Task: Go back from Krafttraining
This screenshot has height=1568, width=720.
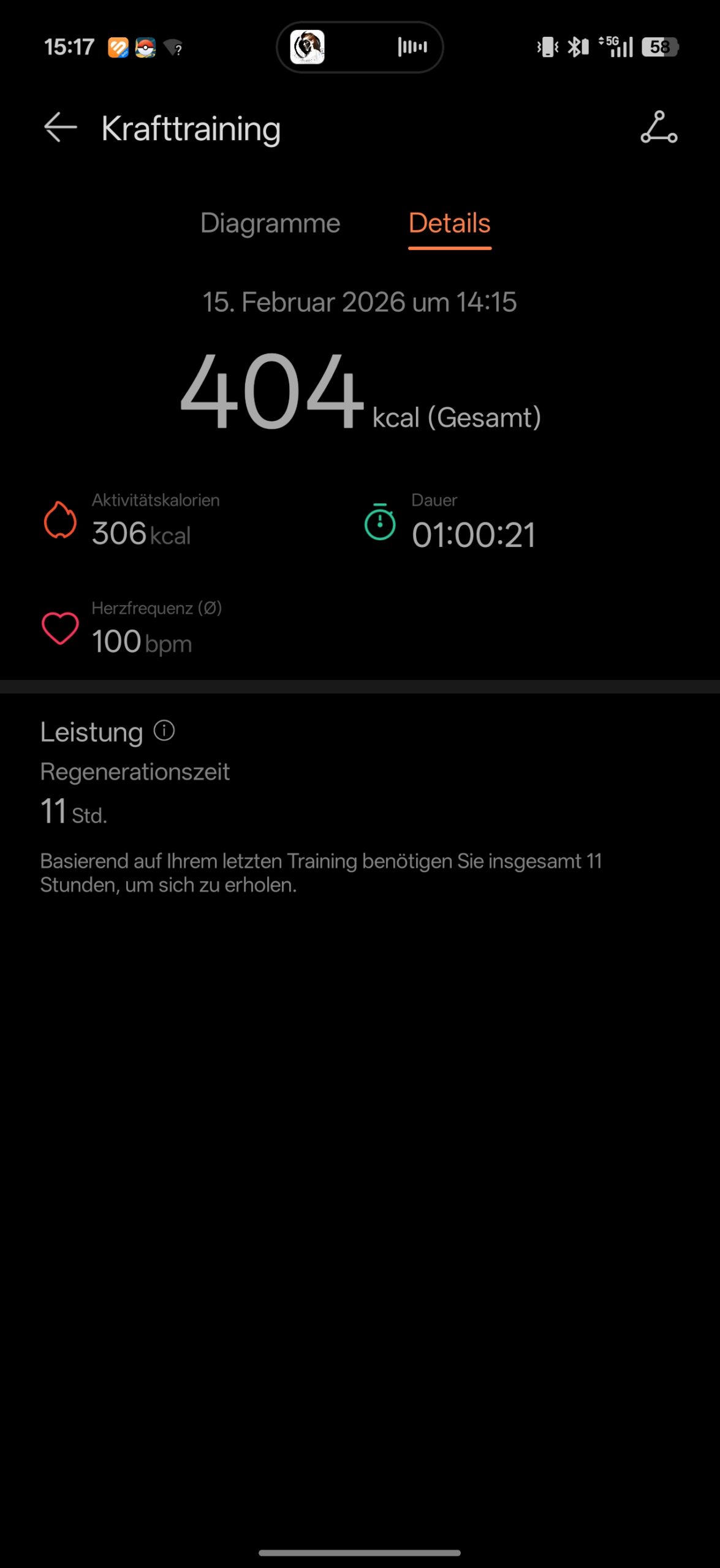Action: 60,127
